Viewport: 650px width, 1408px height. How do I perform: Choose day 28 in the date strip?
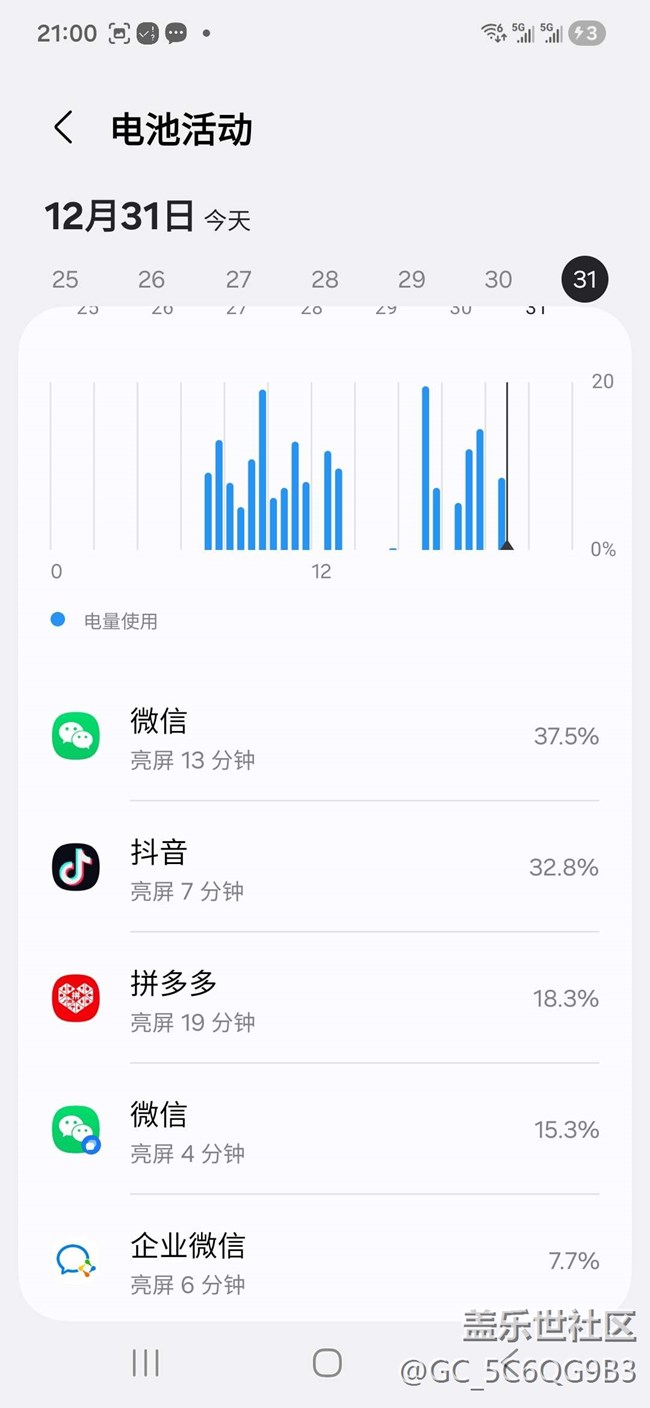(x=325, y=279)
